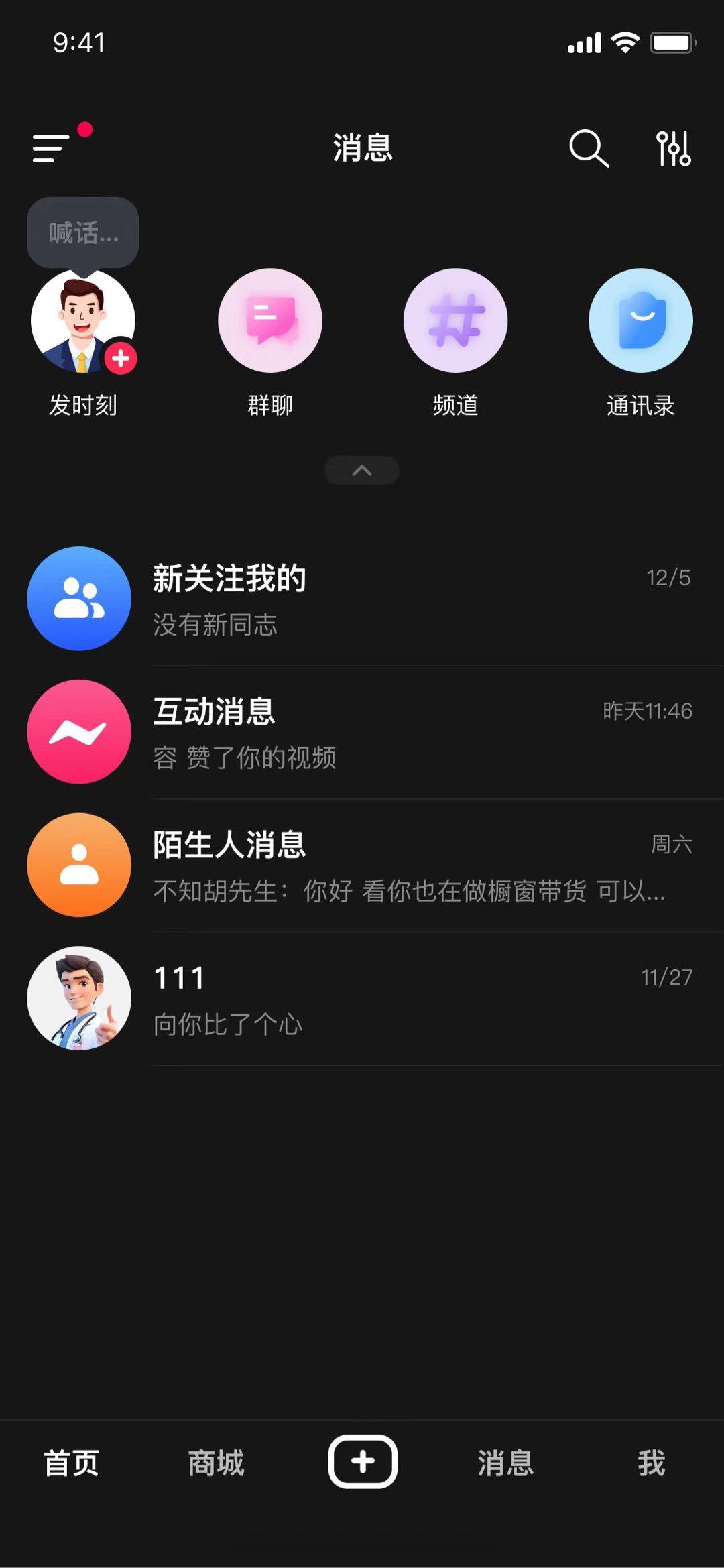This screenshot has width=724, height=1568.
Task: Open the message settings sliders icon
Action: pyautogui.click(x=673, y=148)
